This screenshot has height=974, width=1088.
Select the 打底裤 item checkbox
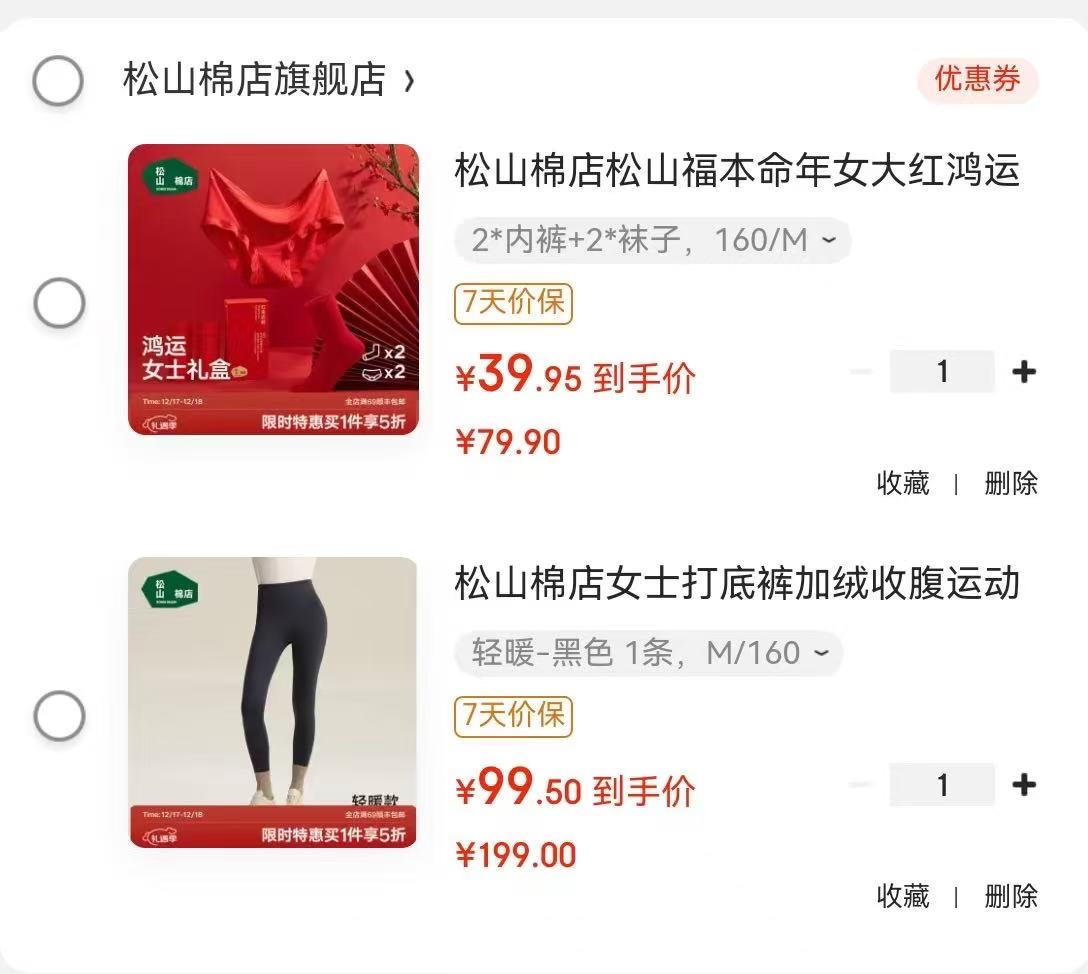[x=59, y=716]
